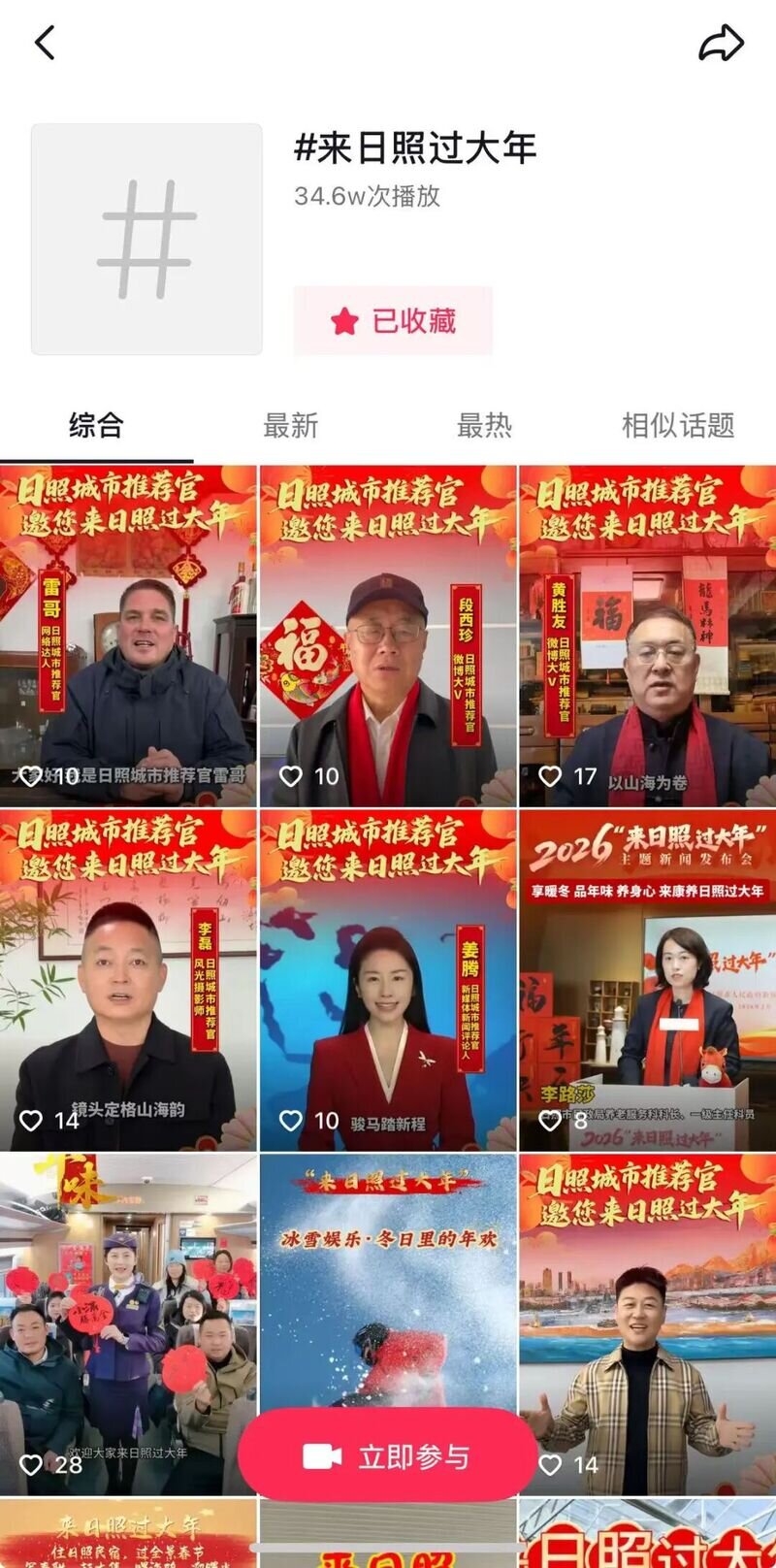Open the video by 雷哥
Viewport: 776px width, 1568px height.
(128, 636)
